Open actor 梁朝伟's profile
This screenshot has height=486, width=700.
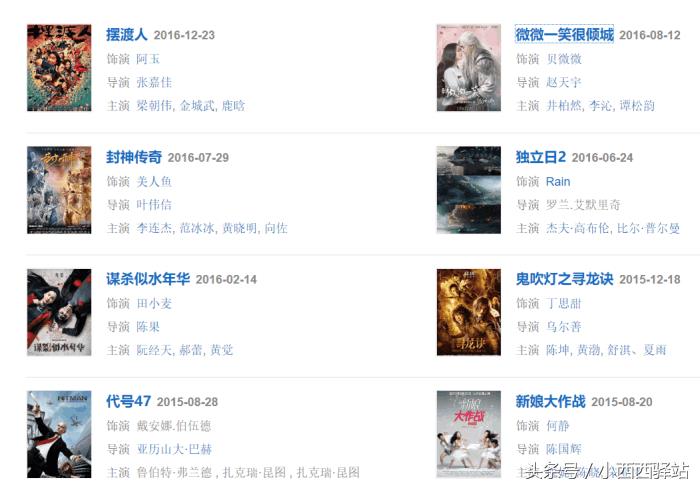(x=154, y=105)
